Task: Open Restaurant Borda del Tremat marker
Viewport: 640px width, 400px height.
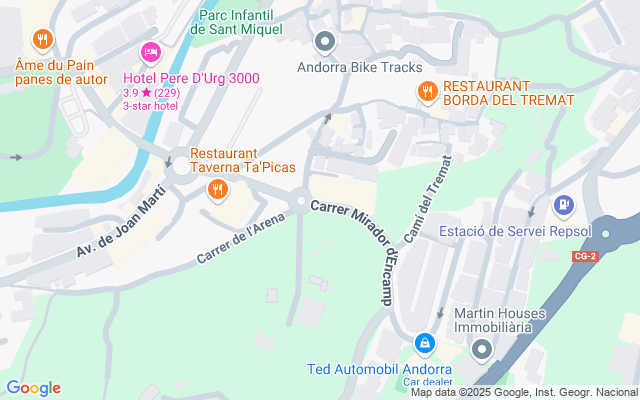Action: (x=427, y=92)
